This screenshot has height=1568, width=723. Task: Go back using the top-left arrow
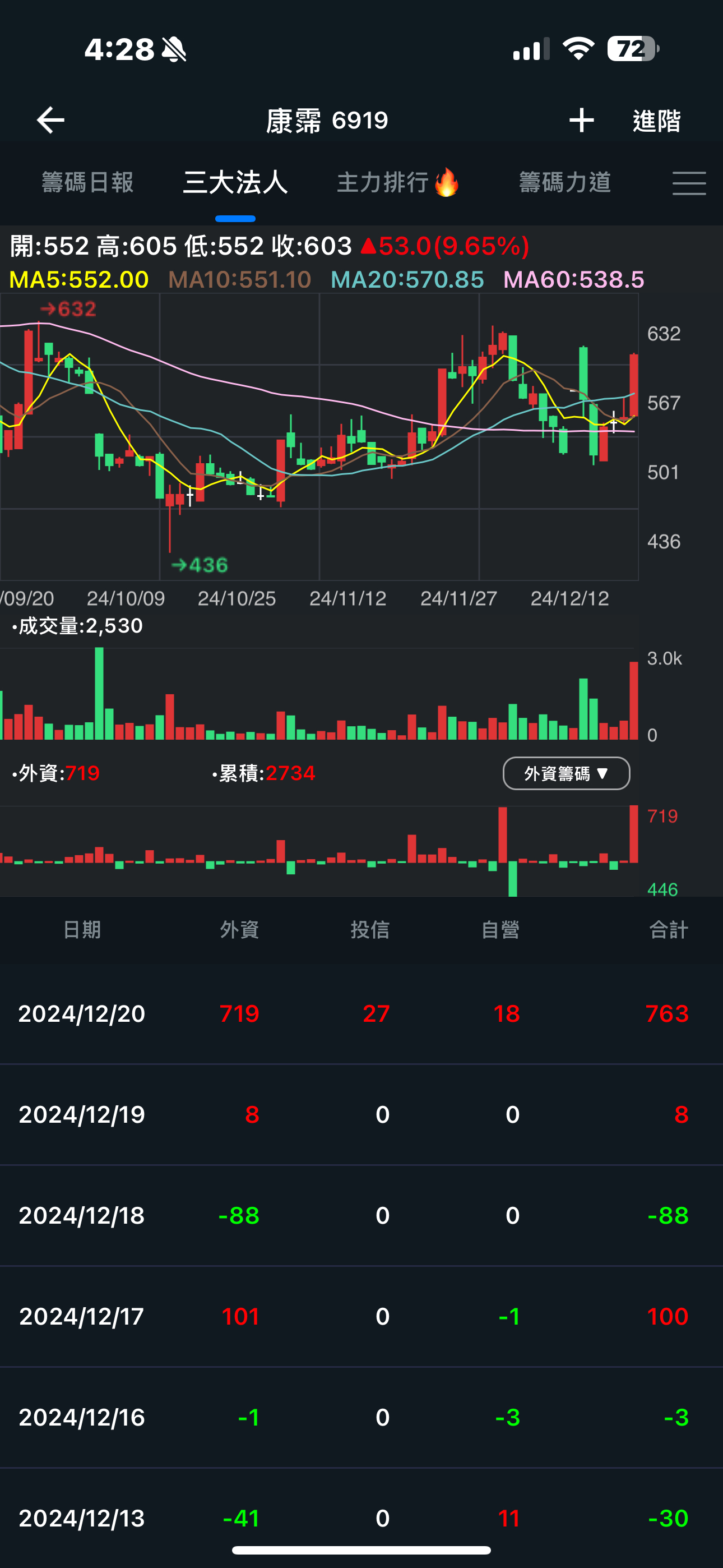click(50, 120)
